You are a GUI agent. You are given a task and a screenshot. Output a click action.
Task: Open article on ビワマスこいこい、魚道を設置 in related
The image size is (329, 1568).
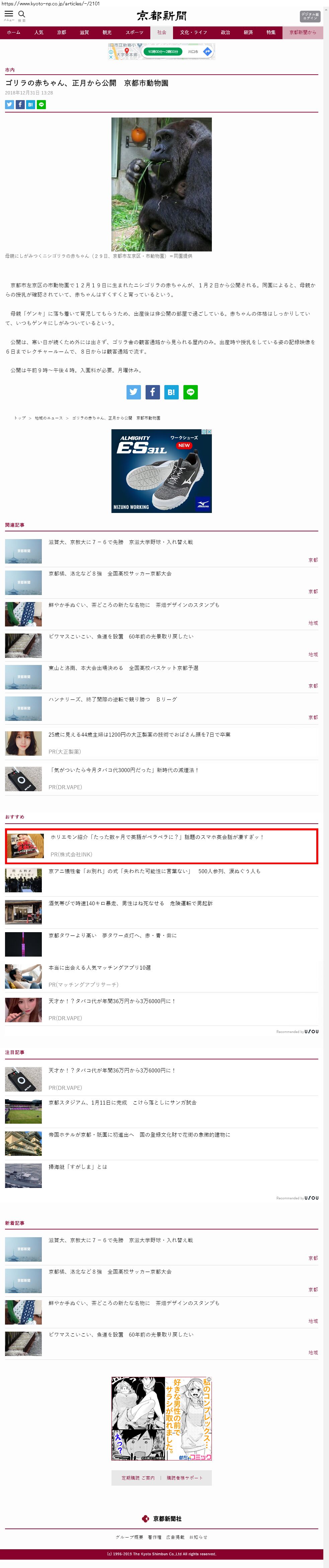[x=120, y=636]
